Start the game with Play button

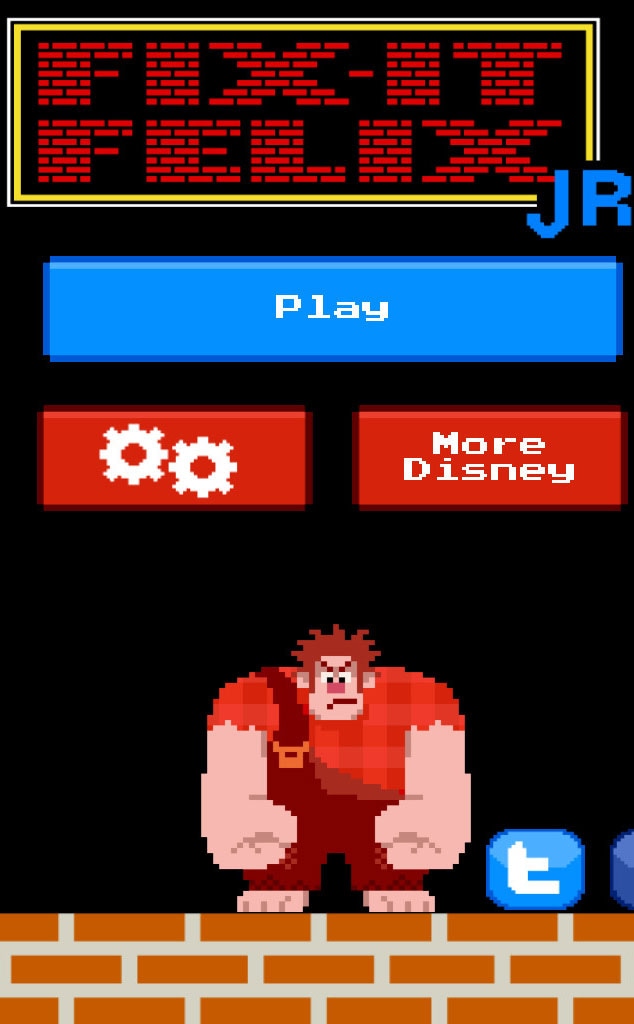click(332, 308)
